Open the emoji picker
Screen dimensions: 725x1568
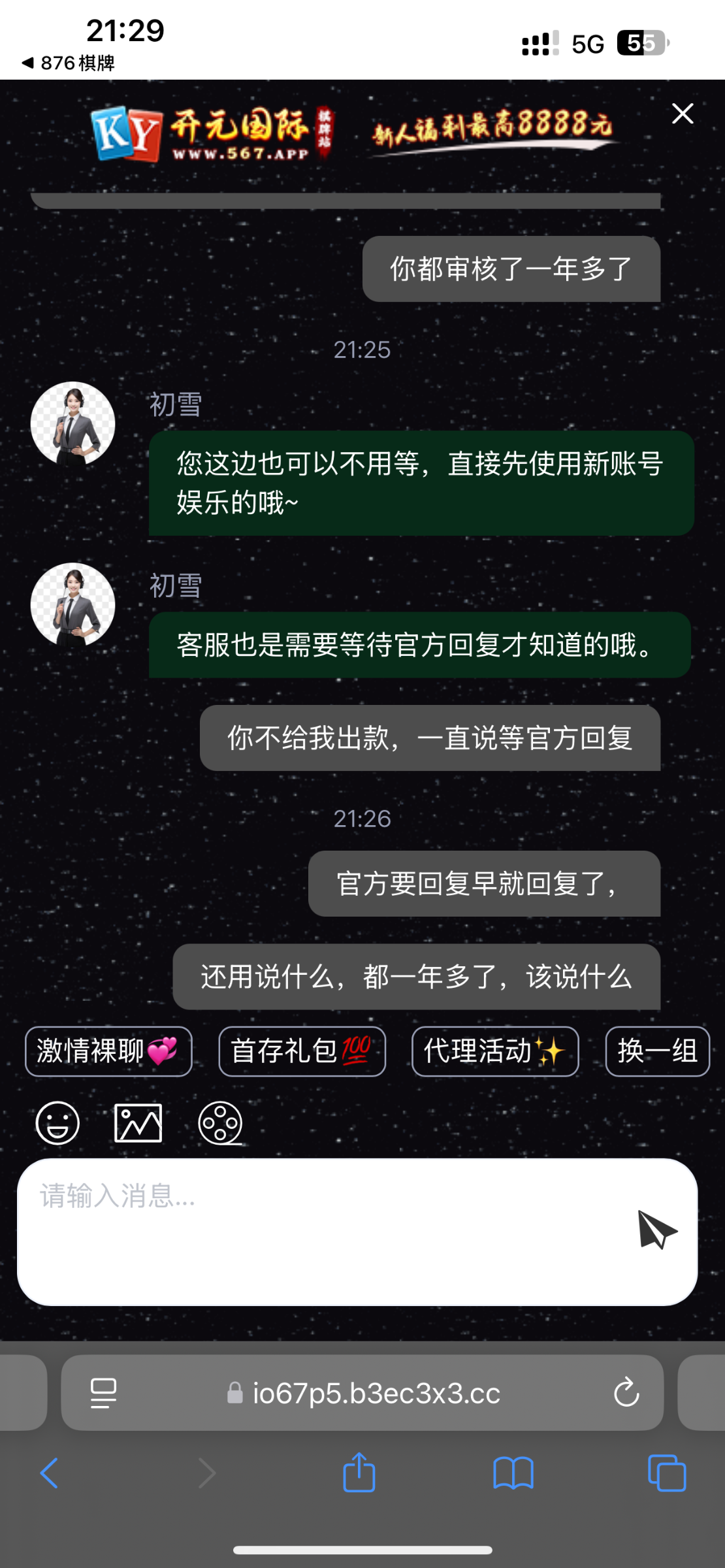tap(57, 1123)
